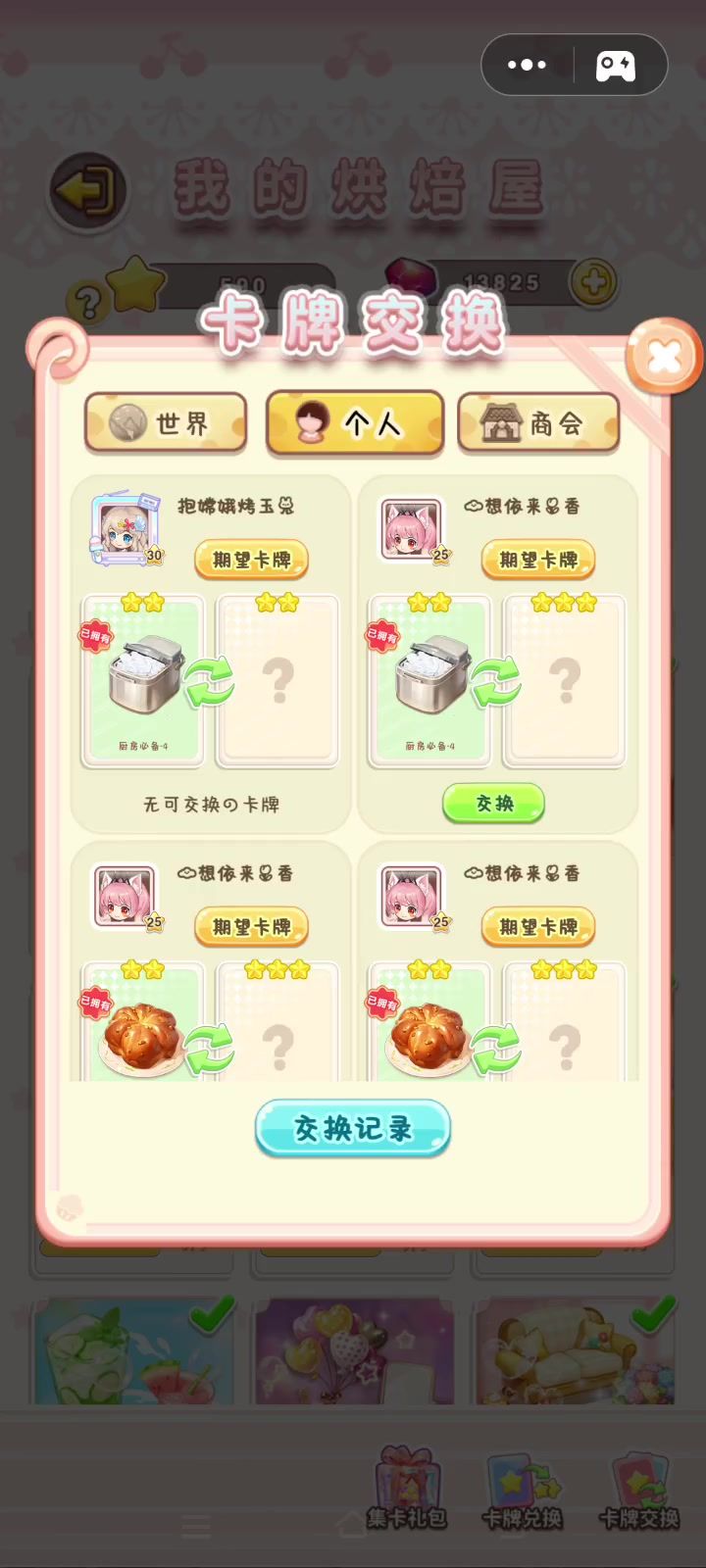Tap the green 交换 button

(x=493, y=804)
